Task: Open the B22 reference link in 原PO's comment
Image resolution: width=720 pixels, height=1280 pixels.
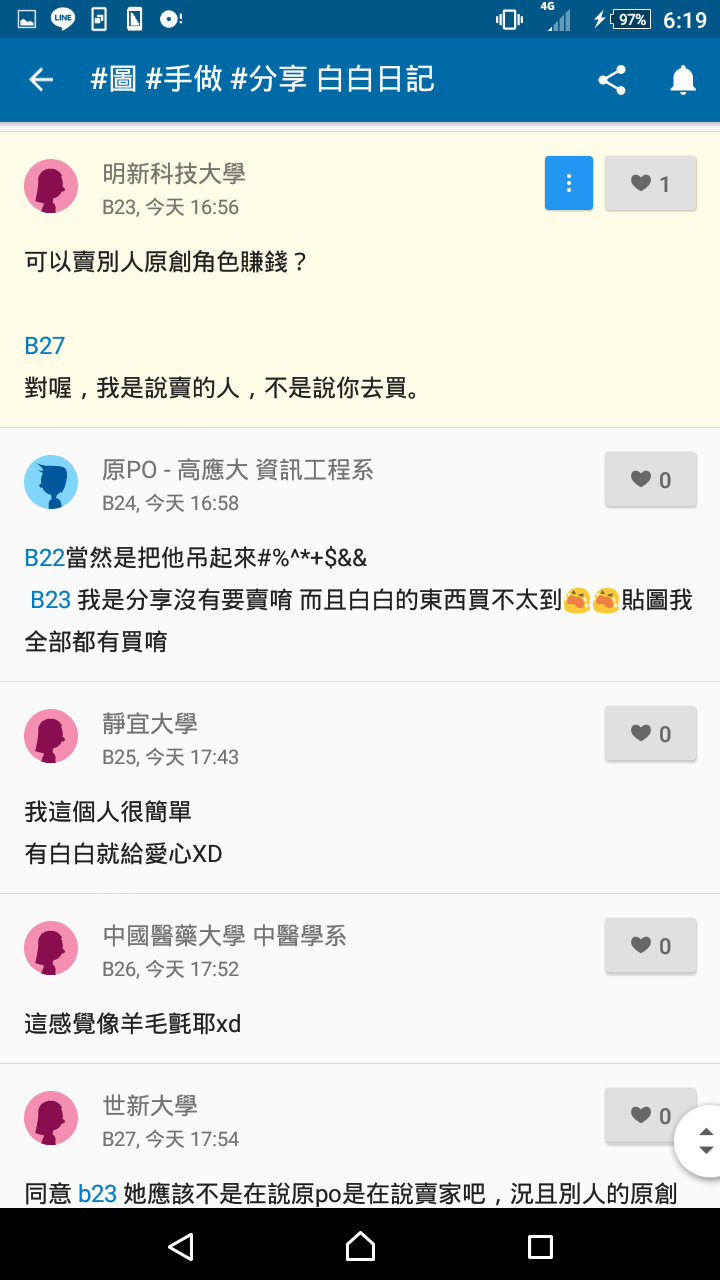Action: click(45, 557)
